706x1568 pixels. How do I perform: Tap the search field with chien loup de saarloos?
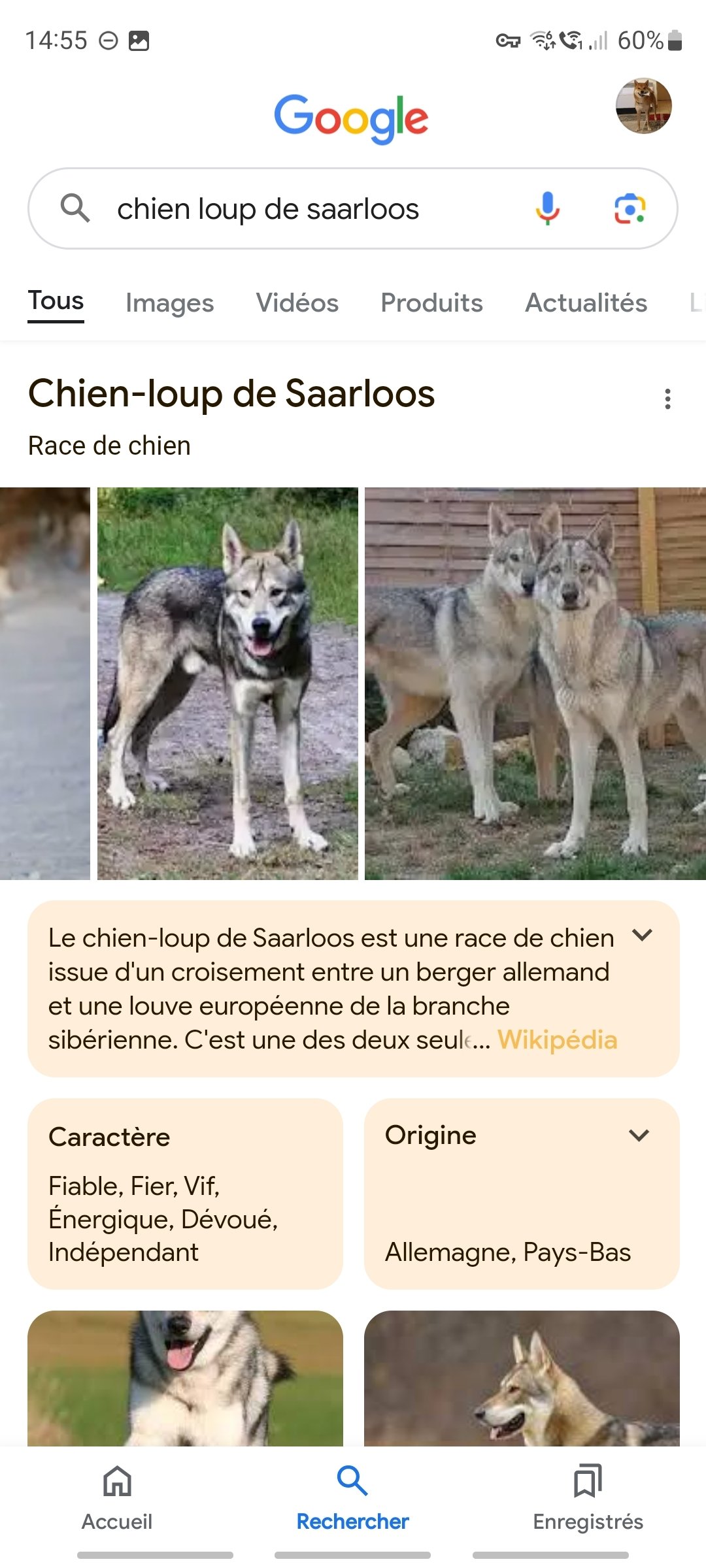coord(353,208)
